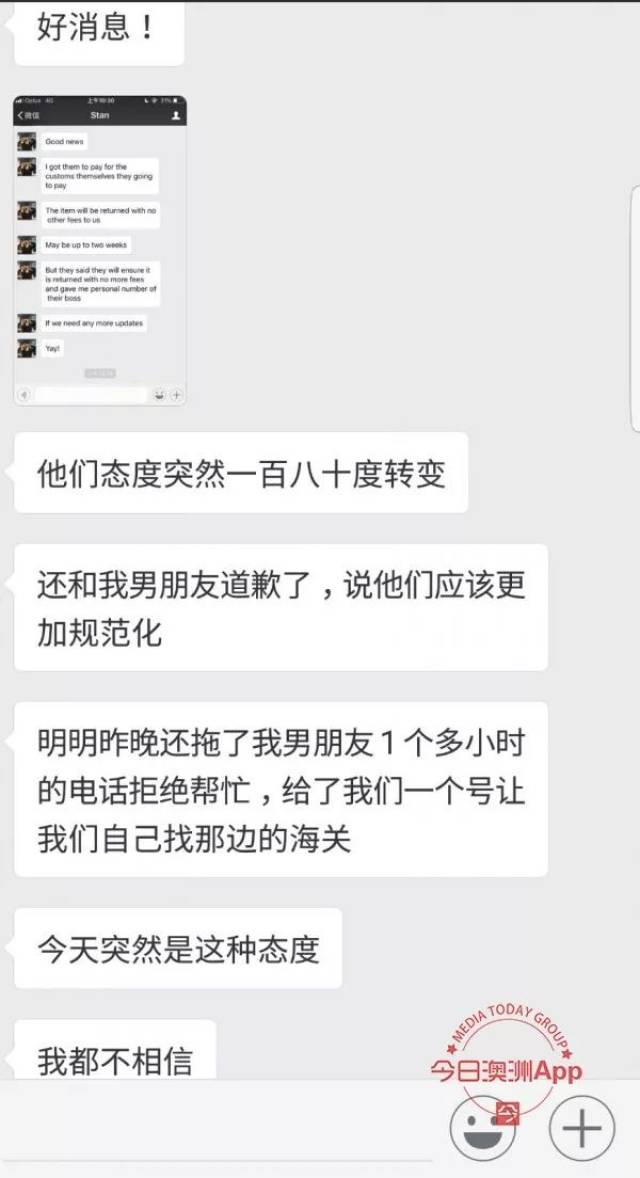Open the emoji sticker panel
640x1178 pixels.
pyautogui.click(x=482, y=1128)
